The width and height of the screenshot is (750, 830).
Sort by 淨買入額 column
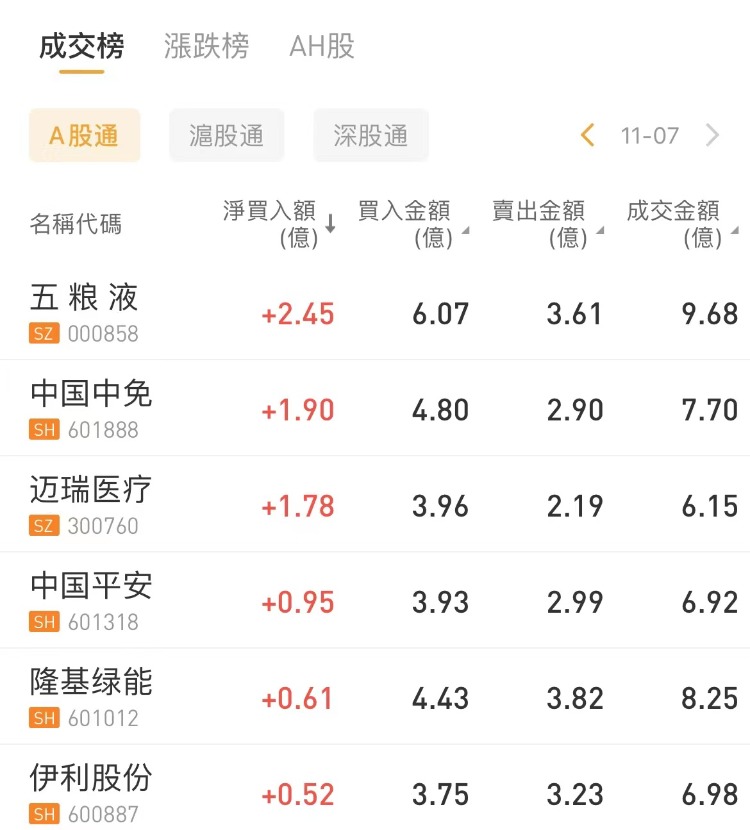(278, 224)
